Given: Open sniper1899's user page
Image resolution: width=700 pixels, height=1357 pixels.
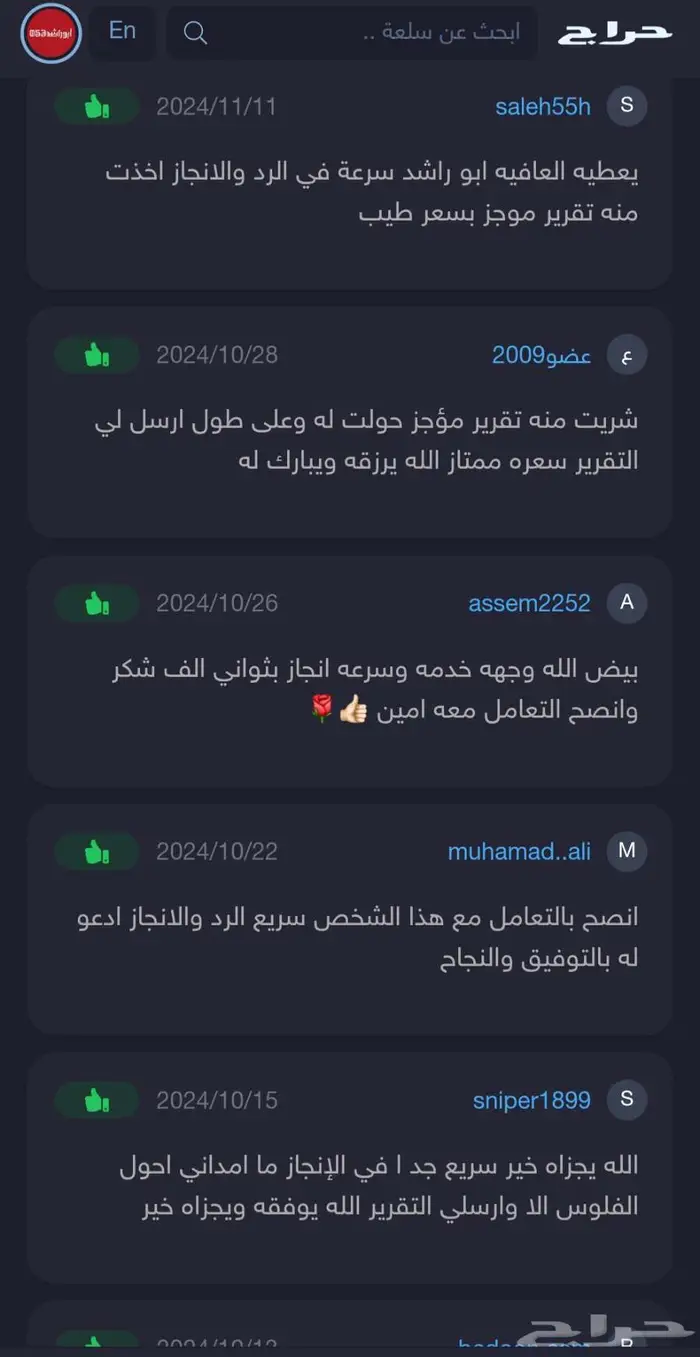Looking at the screenshot, I should pos(531,1100).
